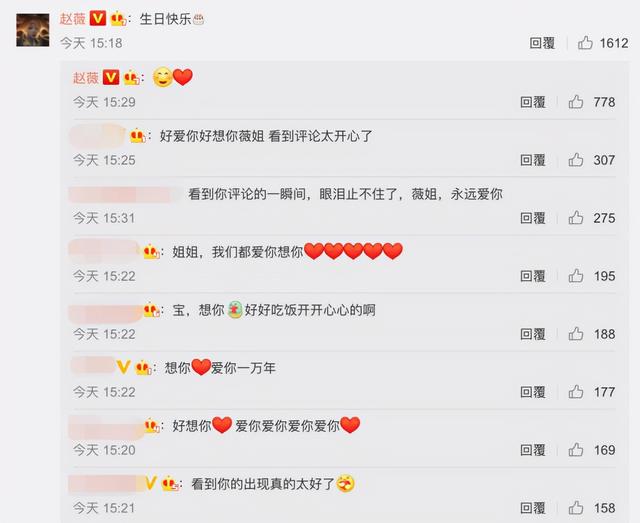
Task: Reply to the 姐姐，我们都爱你想你 comment
Action: [x=532, y=276]
